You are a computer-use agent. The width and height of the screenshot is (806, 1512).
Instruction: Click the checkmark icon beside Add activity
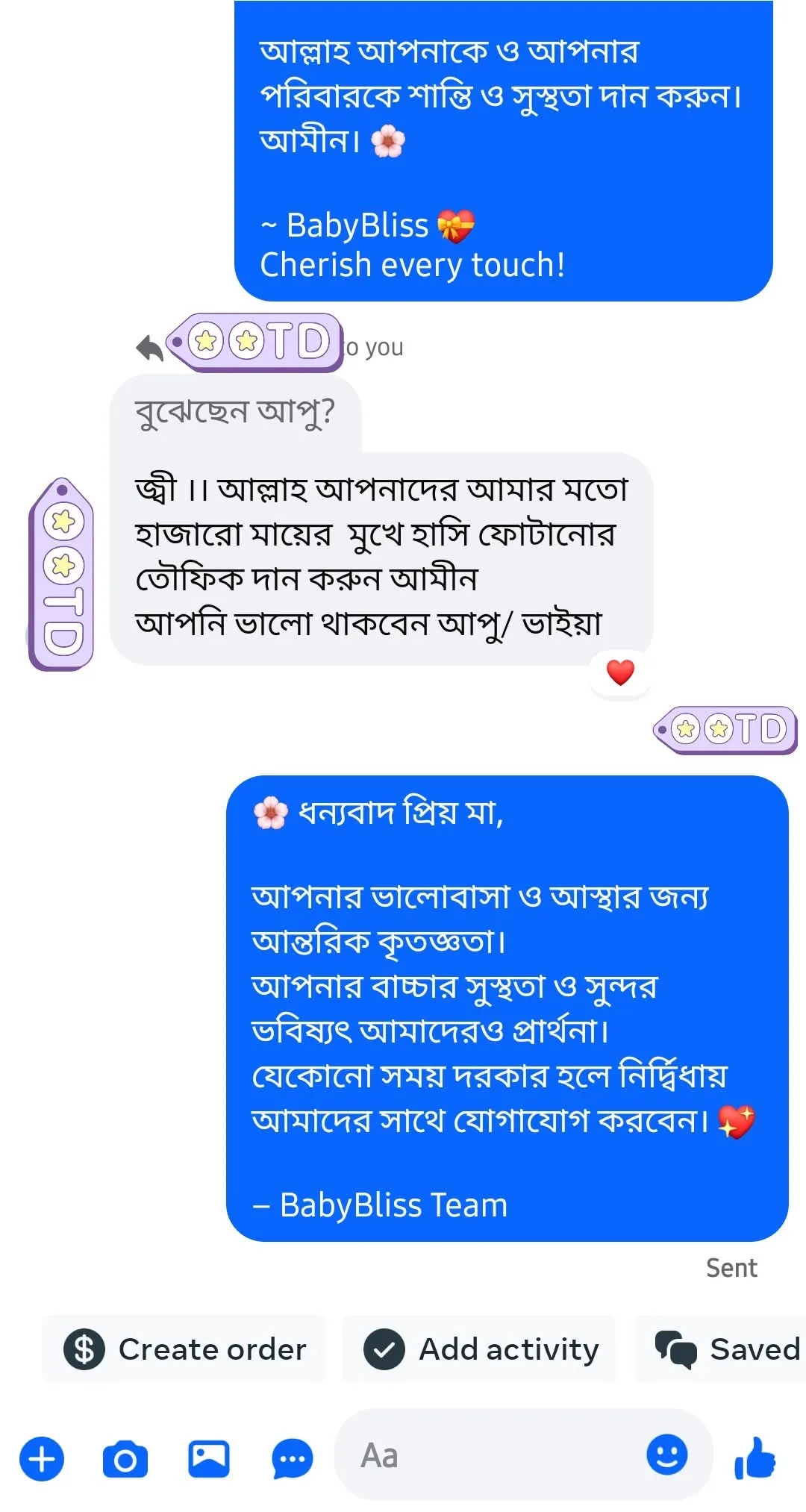click(384, 1349)
